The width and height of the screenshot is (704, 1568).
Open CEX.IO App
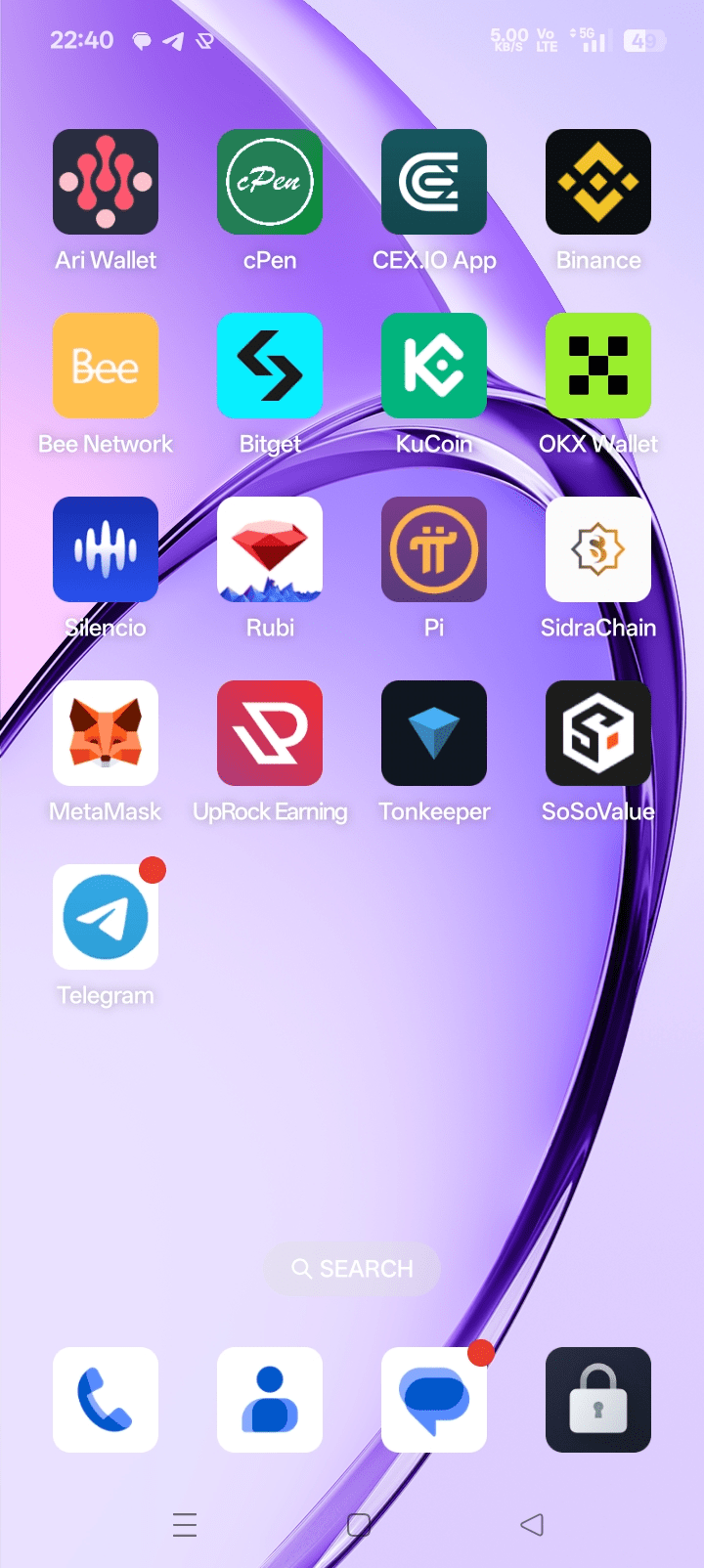pos(434,182)
